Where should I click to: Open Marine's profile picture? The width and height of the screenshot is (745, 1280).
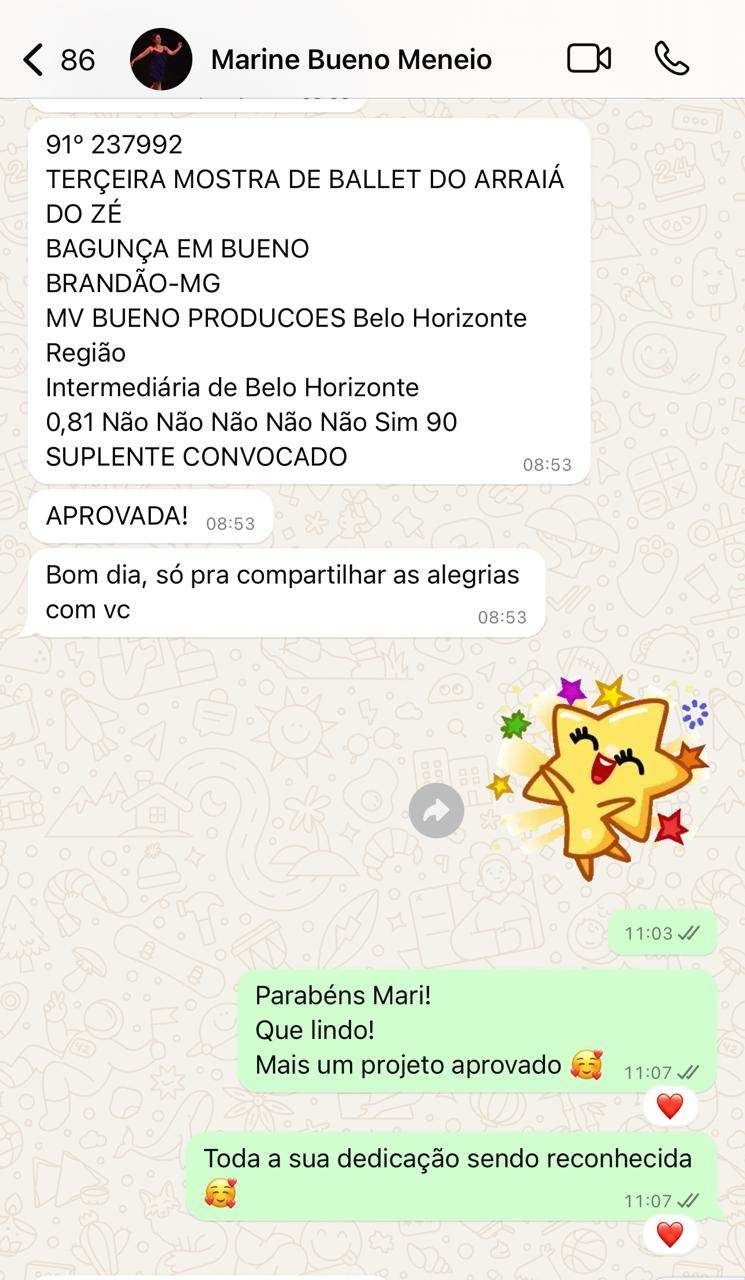coord(161,60)
